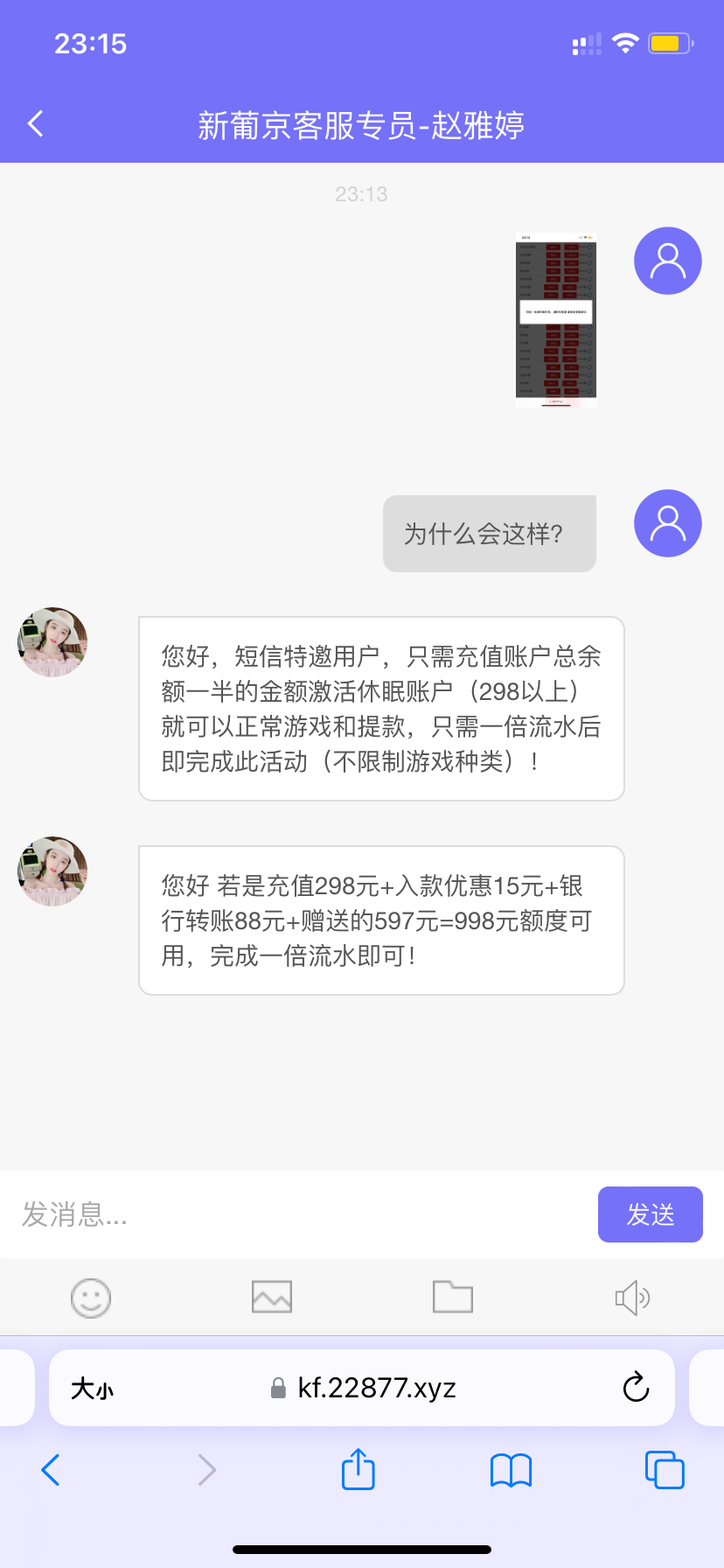724x1568 pixels.
Task: Tap the purple user avatar beside the sent image
Action: pos(666,260)
